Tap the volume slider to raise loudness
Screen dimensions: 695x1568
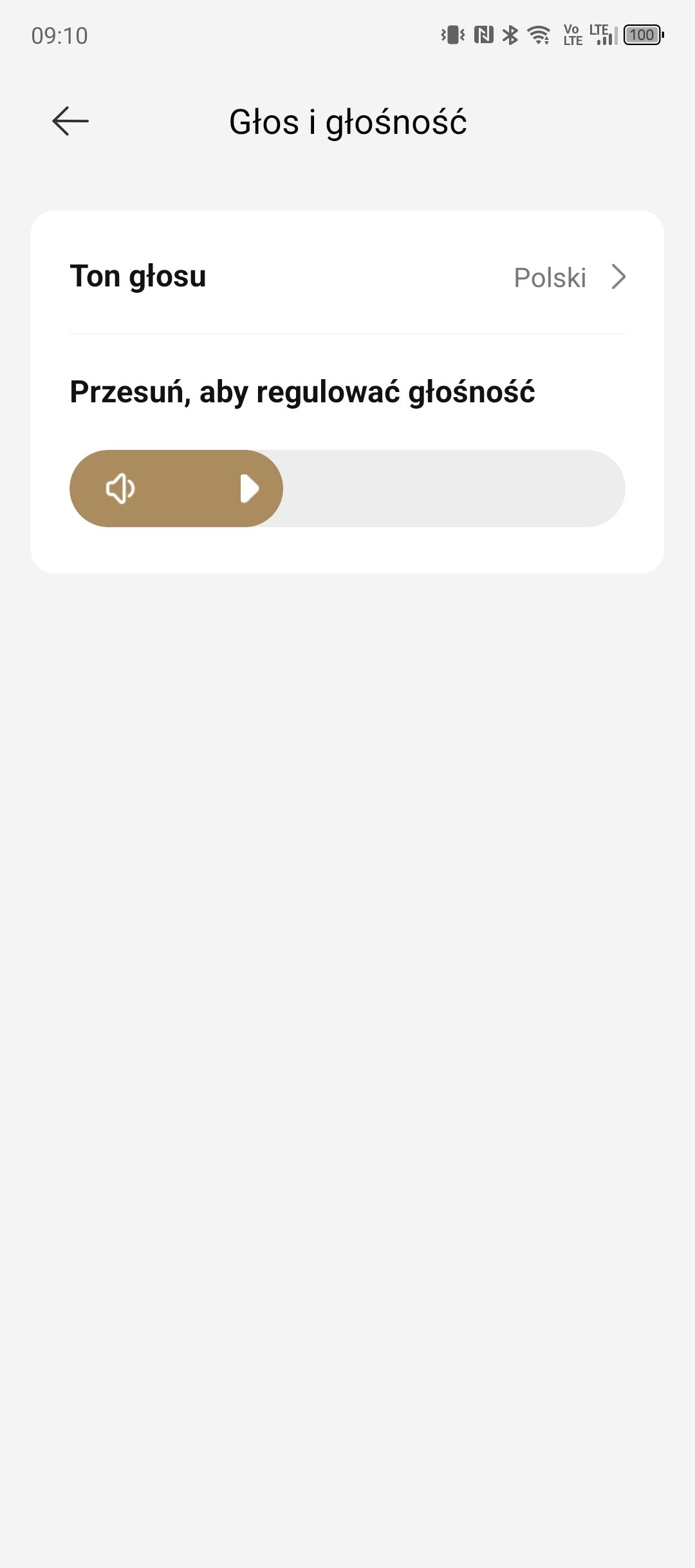point(347,489)
